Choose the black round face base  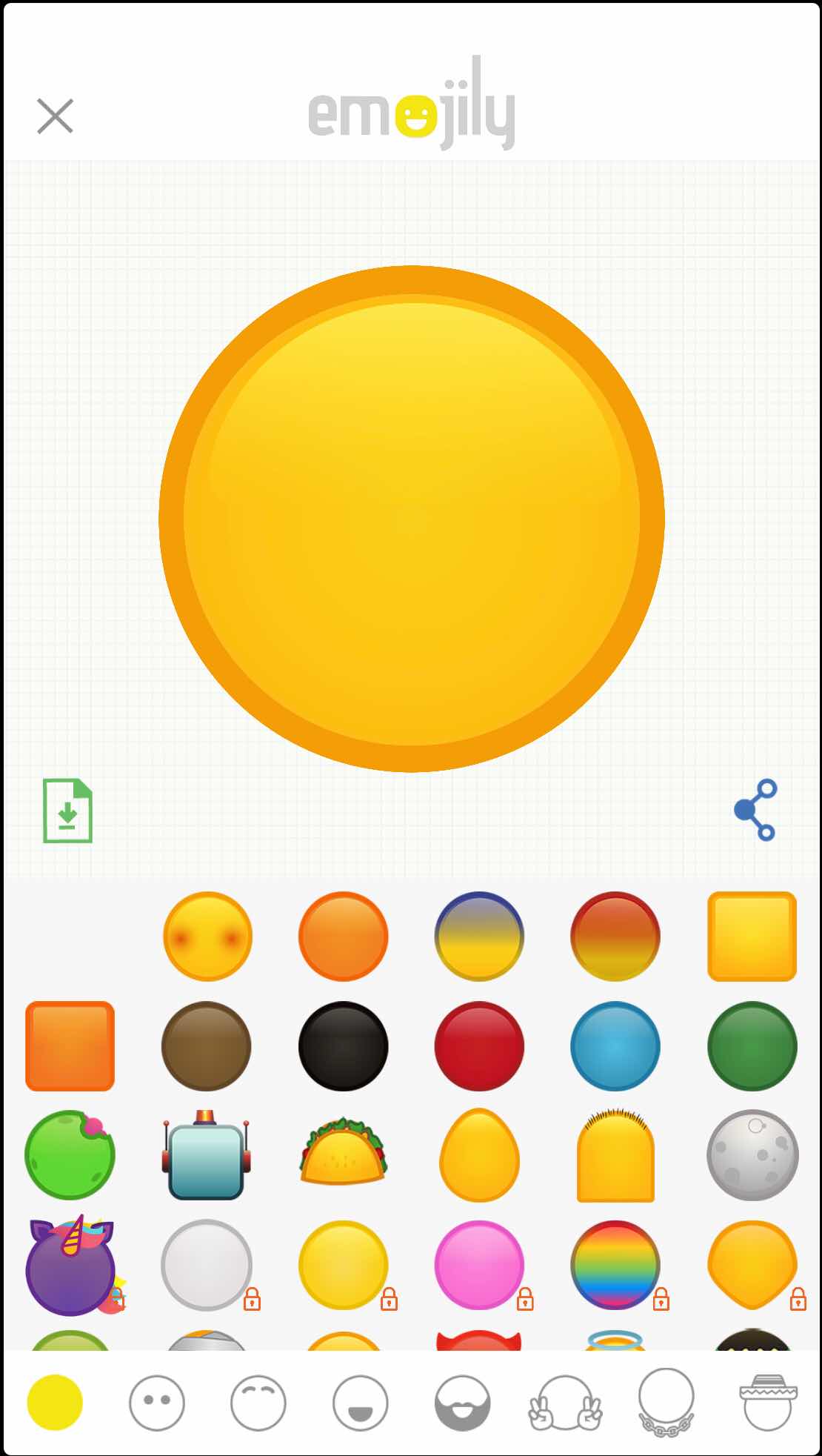(x=343, y=1046)
